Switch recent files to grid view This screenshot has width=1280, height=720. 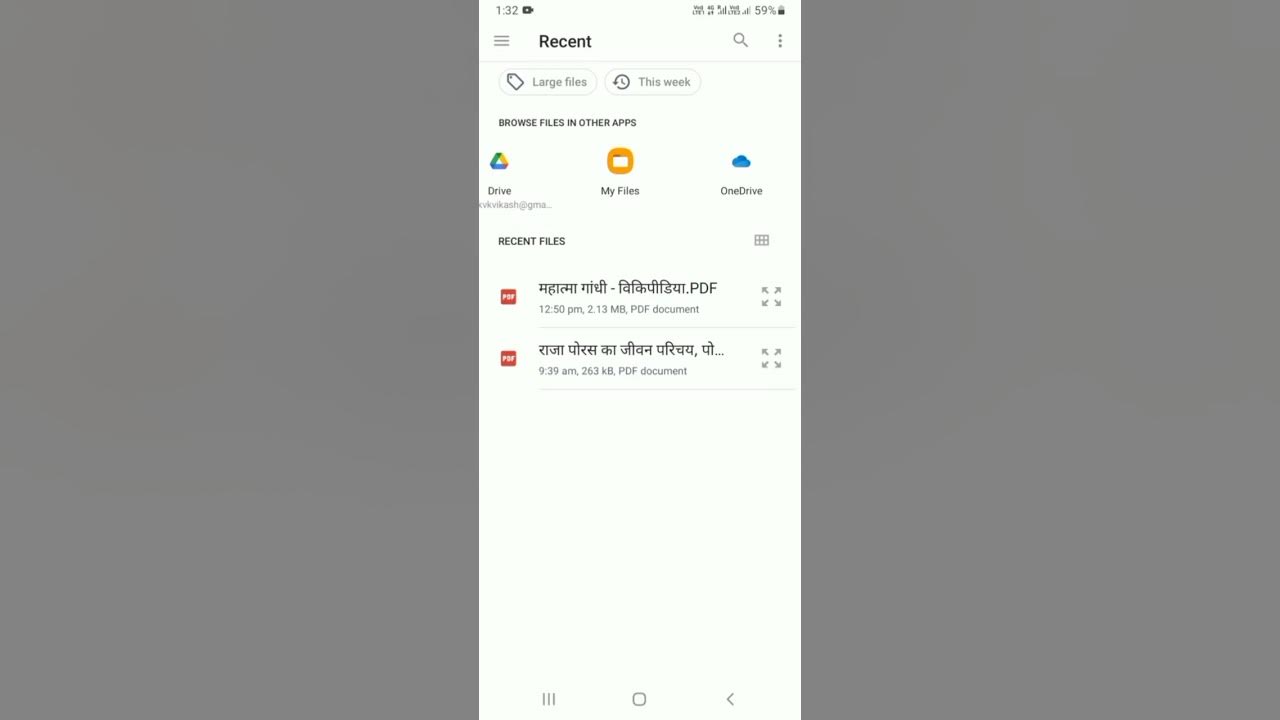(x=761, y=240)
